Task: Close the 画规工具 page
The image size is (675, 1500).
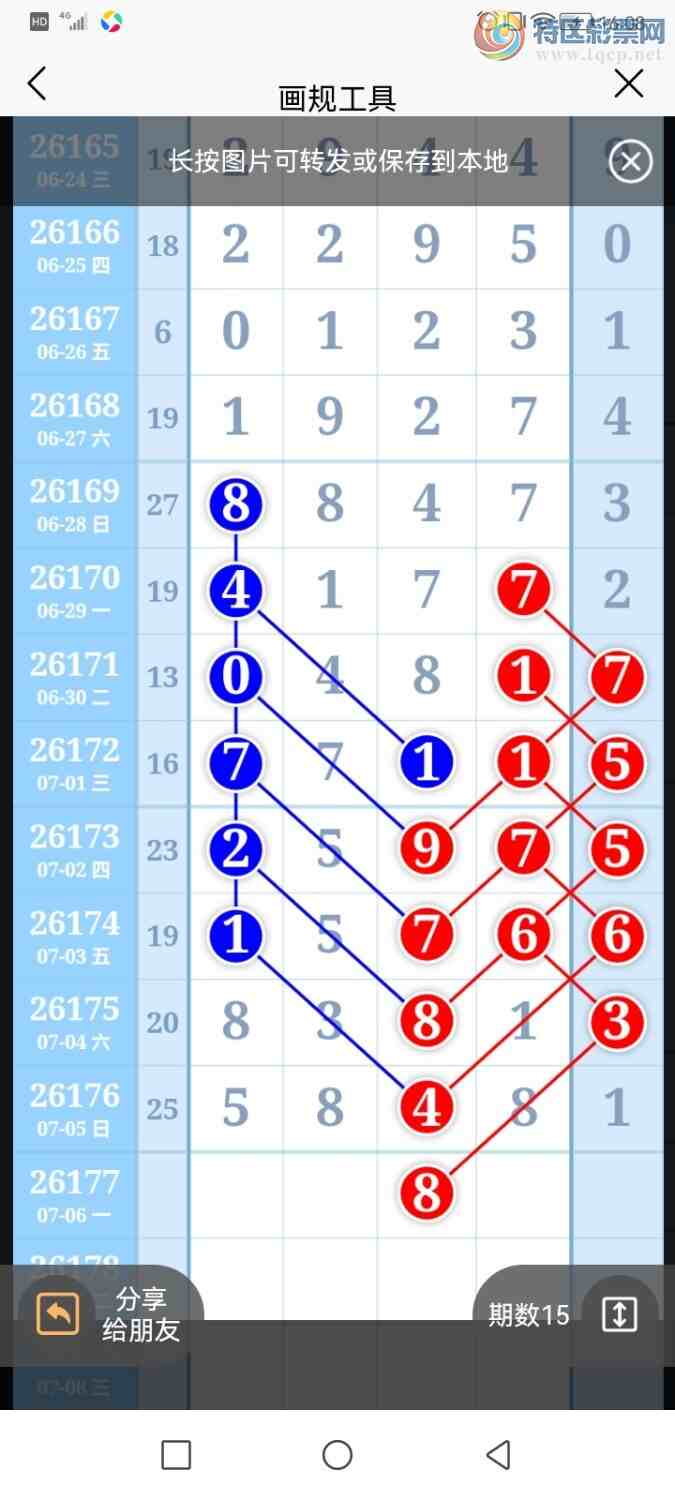Action: click(x=629, y=84)
